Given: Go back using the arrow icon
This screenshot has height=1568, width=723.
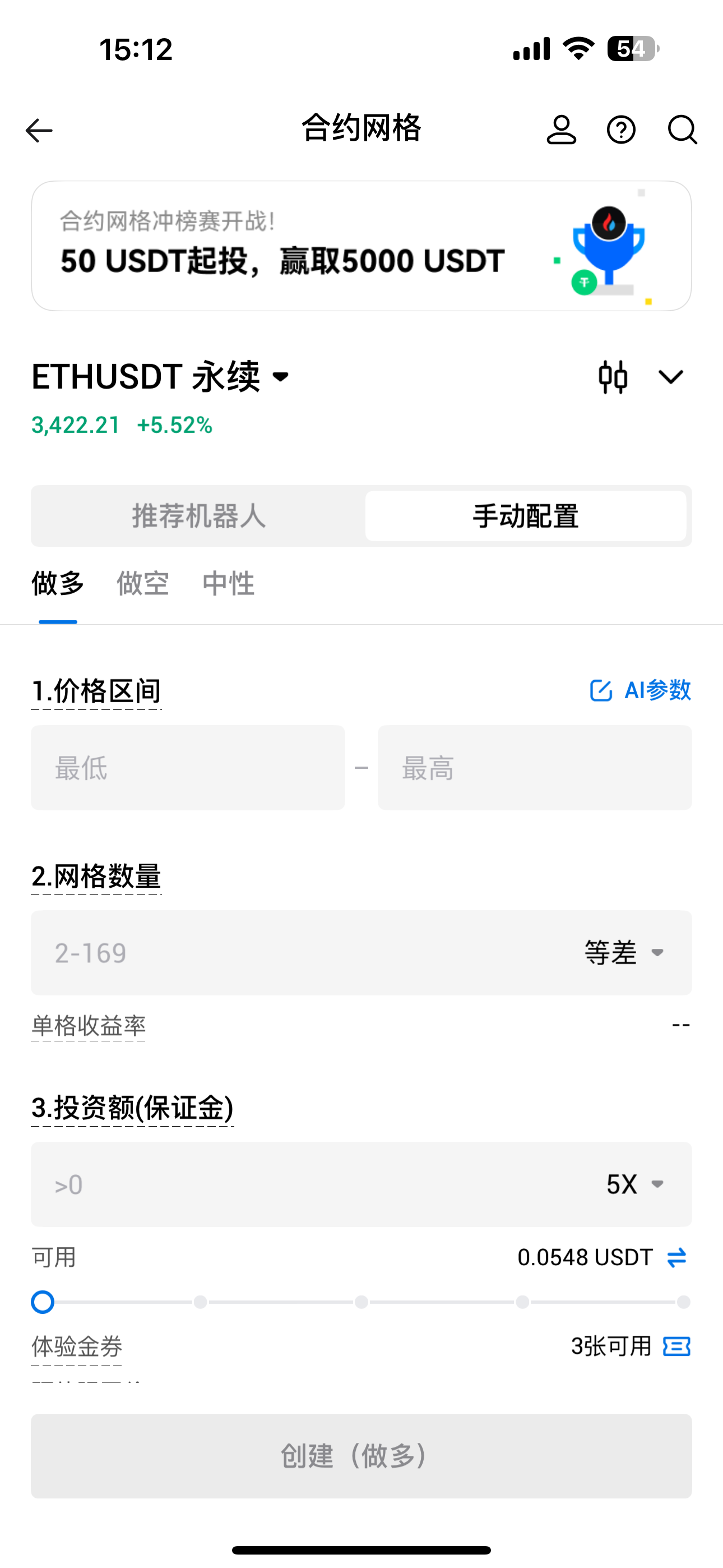Looking at the screenshot, I should pos(40,130).
